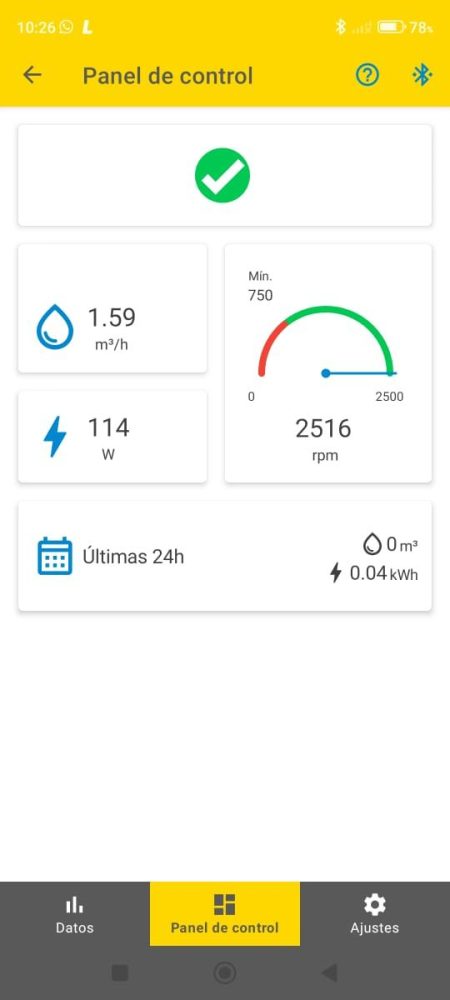This screenshot has width=450, height=1000.
Task: Tap the system recent apps square button
Action: [x=120, y=973]
